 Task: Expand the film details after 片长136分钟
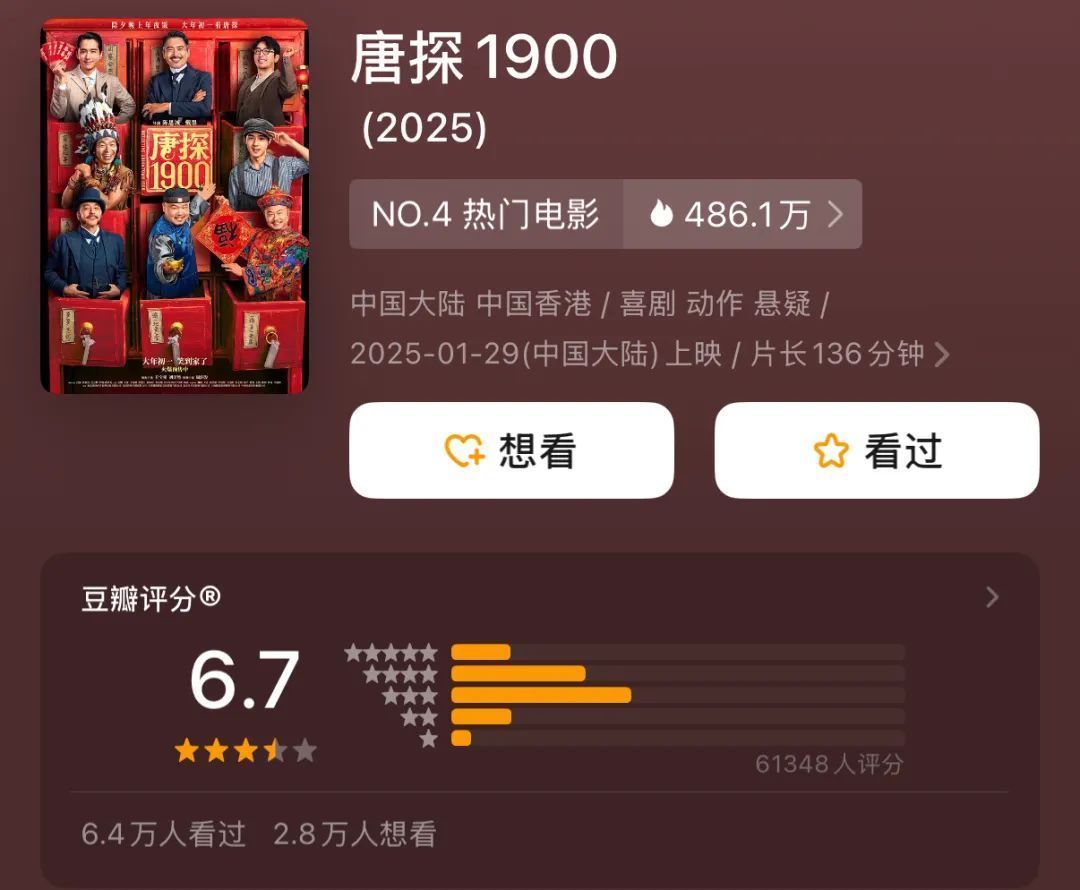(x=941, y=355)
